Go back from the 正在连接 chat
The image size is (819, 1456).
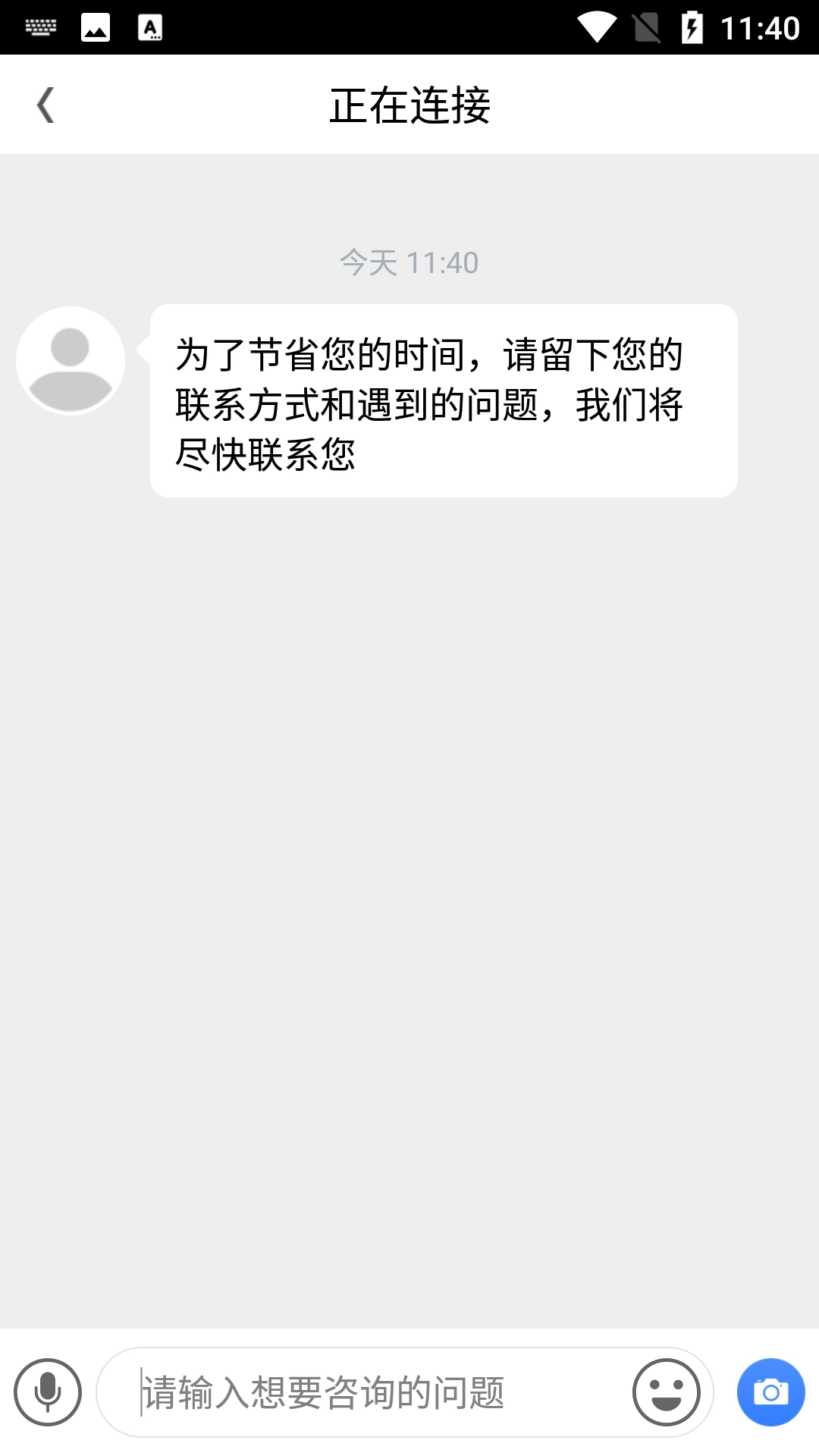[x=45, y=105]
